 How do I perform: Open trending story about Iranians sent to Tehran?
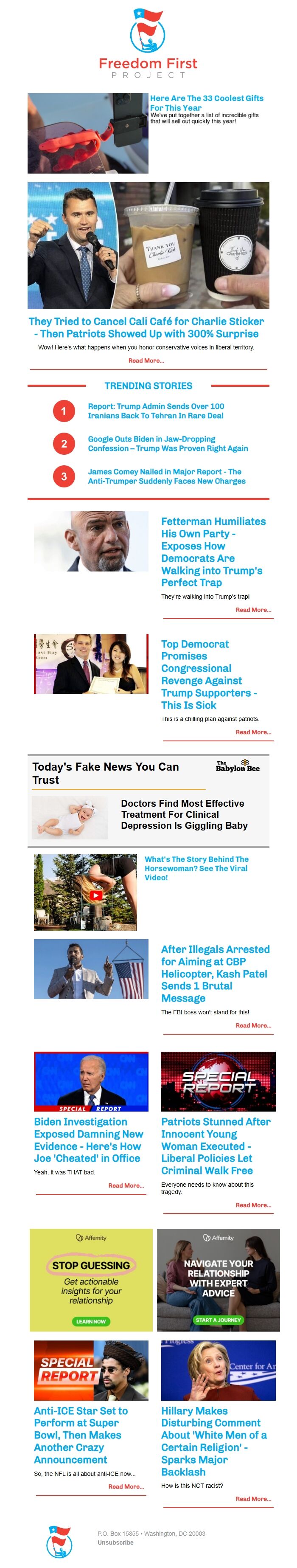pos(156,410)
